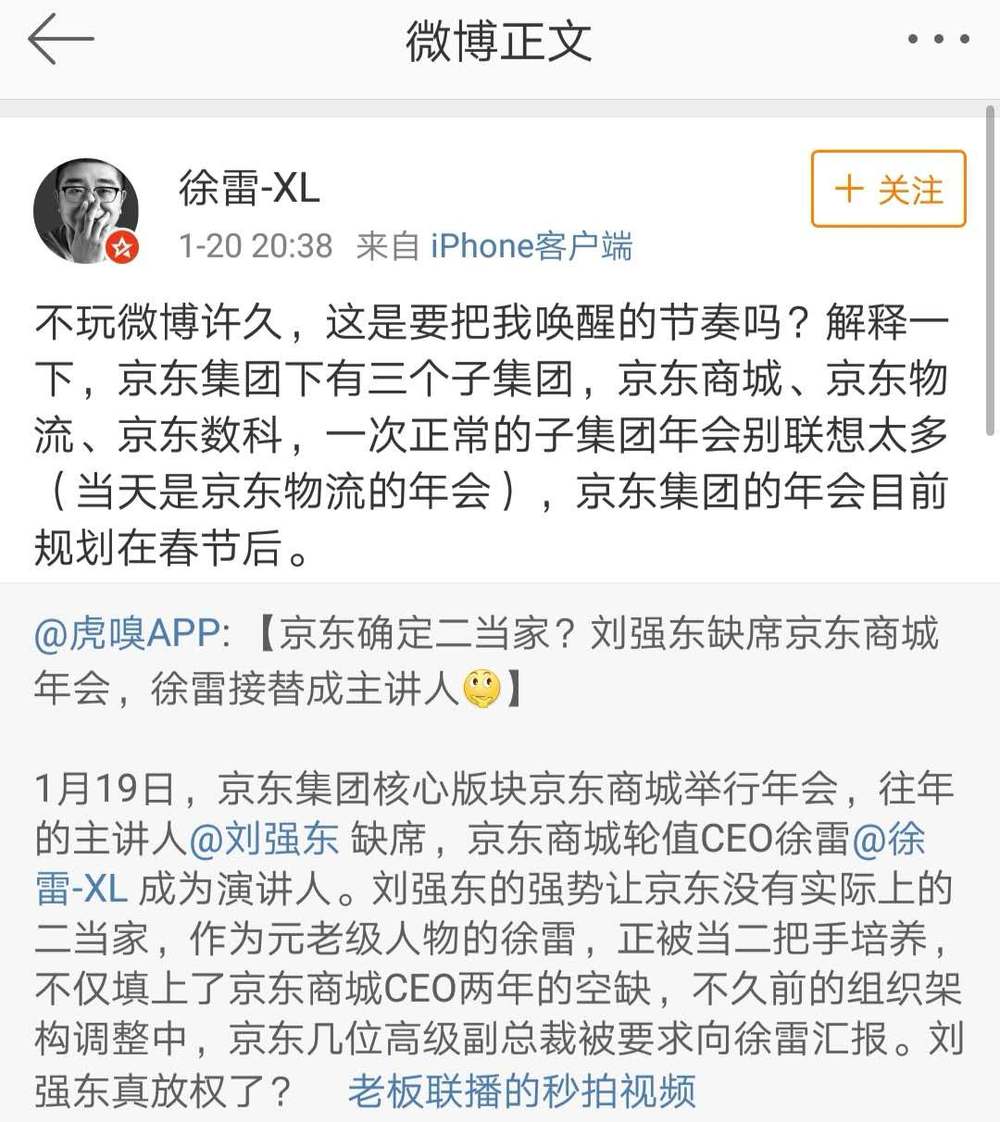Open the three-dot overflow menu

[938, 41]
